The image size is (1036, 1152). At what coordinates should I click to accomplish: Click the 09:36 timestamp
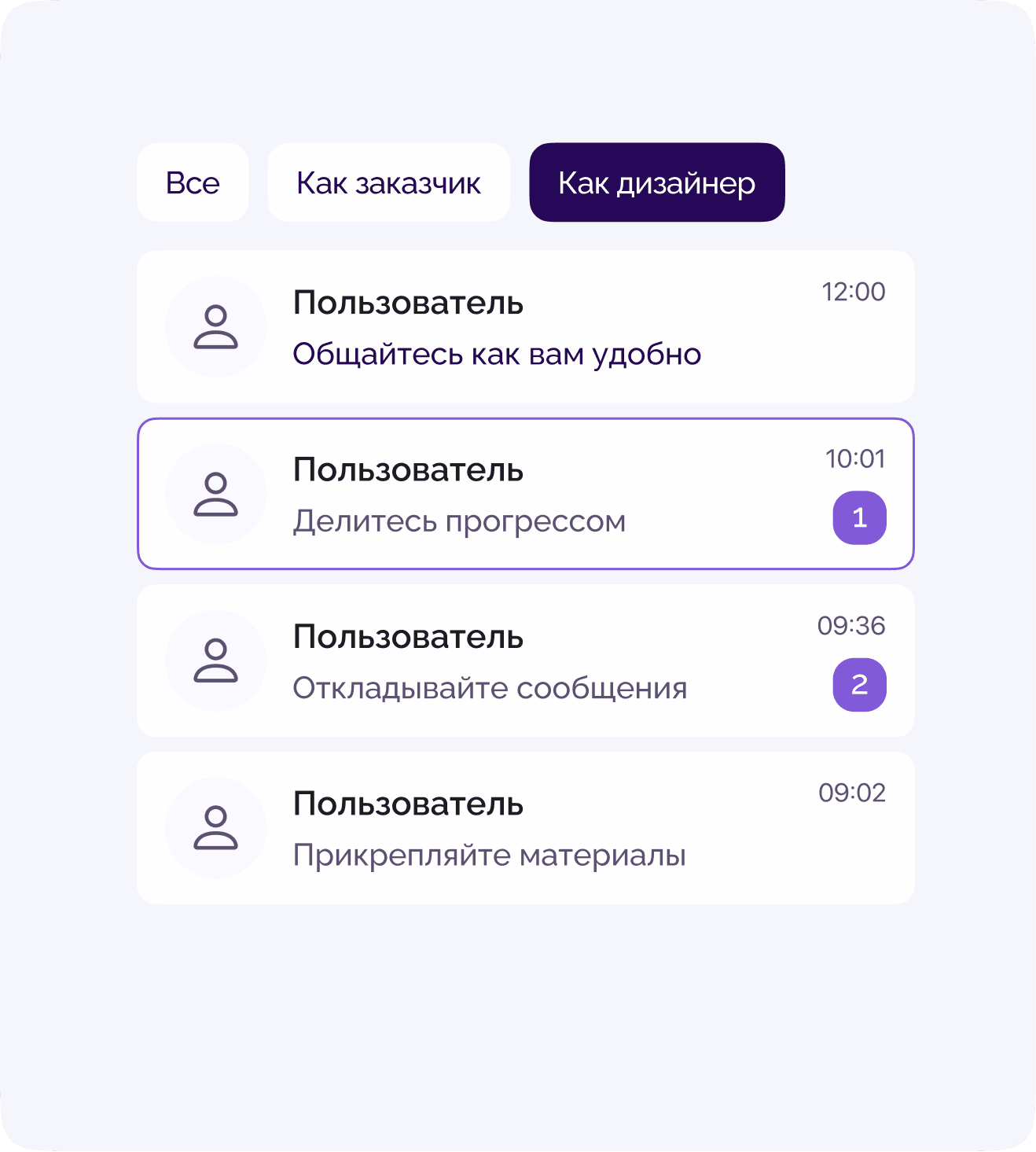[x=854, y=627]
